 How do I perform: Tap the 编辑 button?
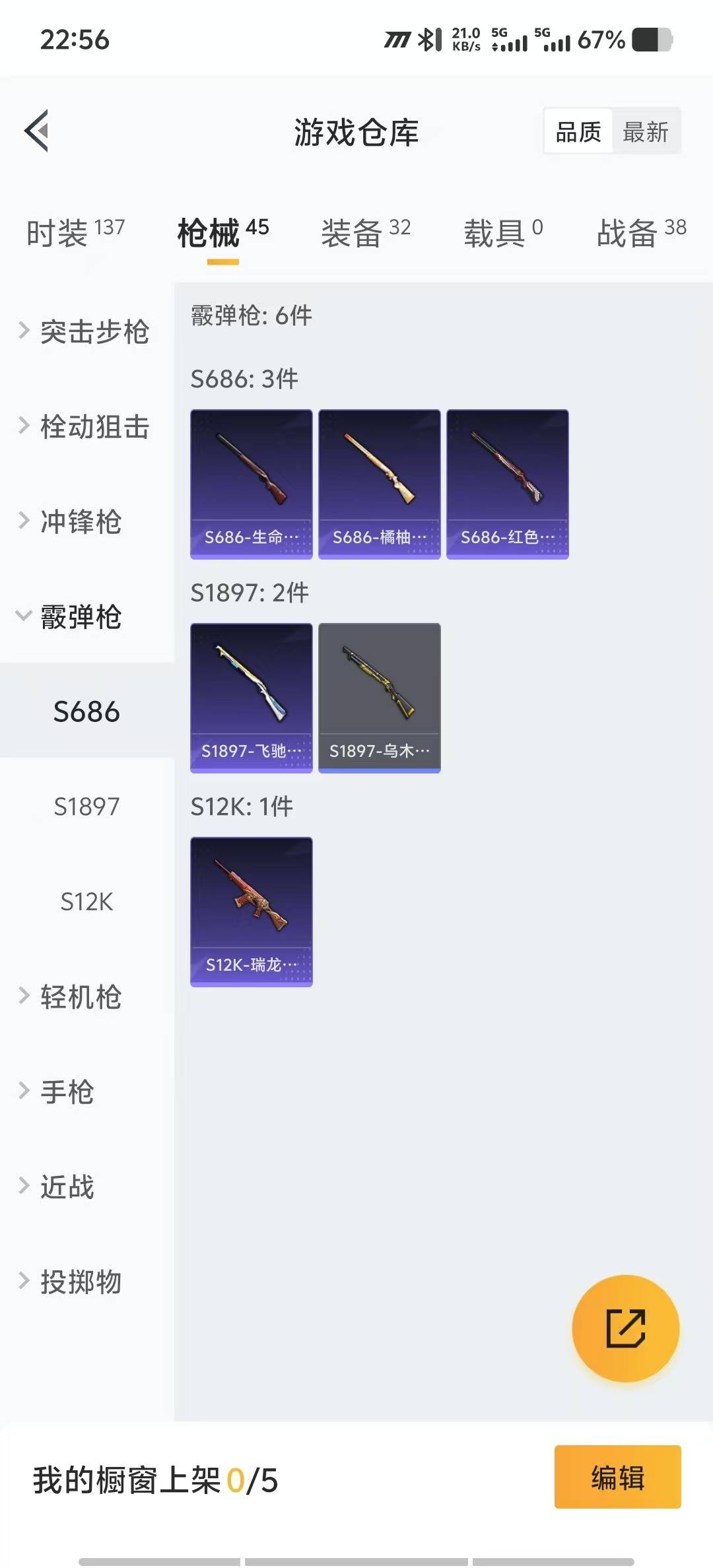617,1477
